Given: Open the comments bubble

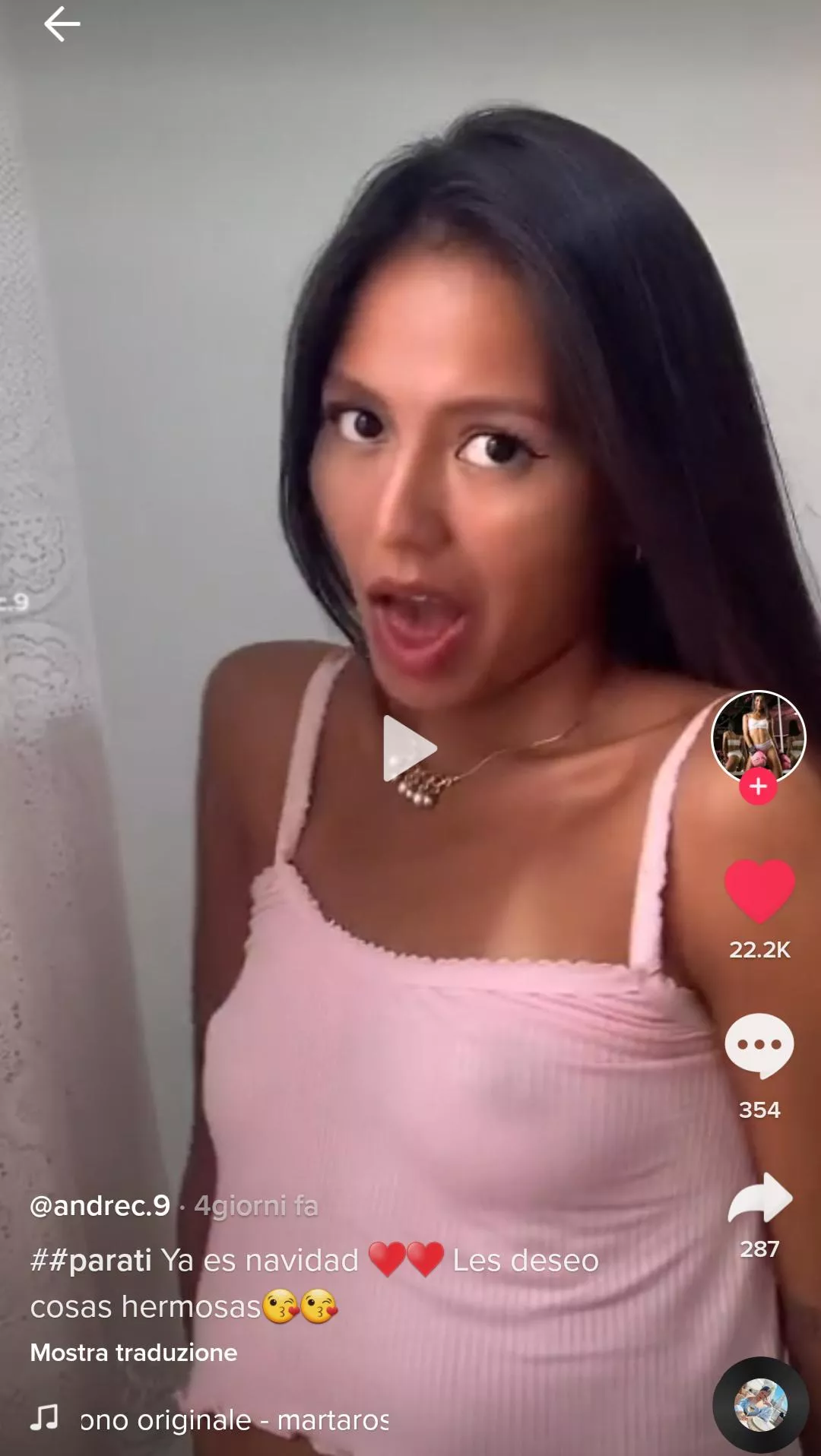Looking at the screenshot, I should click(x=759, y=1046).
